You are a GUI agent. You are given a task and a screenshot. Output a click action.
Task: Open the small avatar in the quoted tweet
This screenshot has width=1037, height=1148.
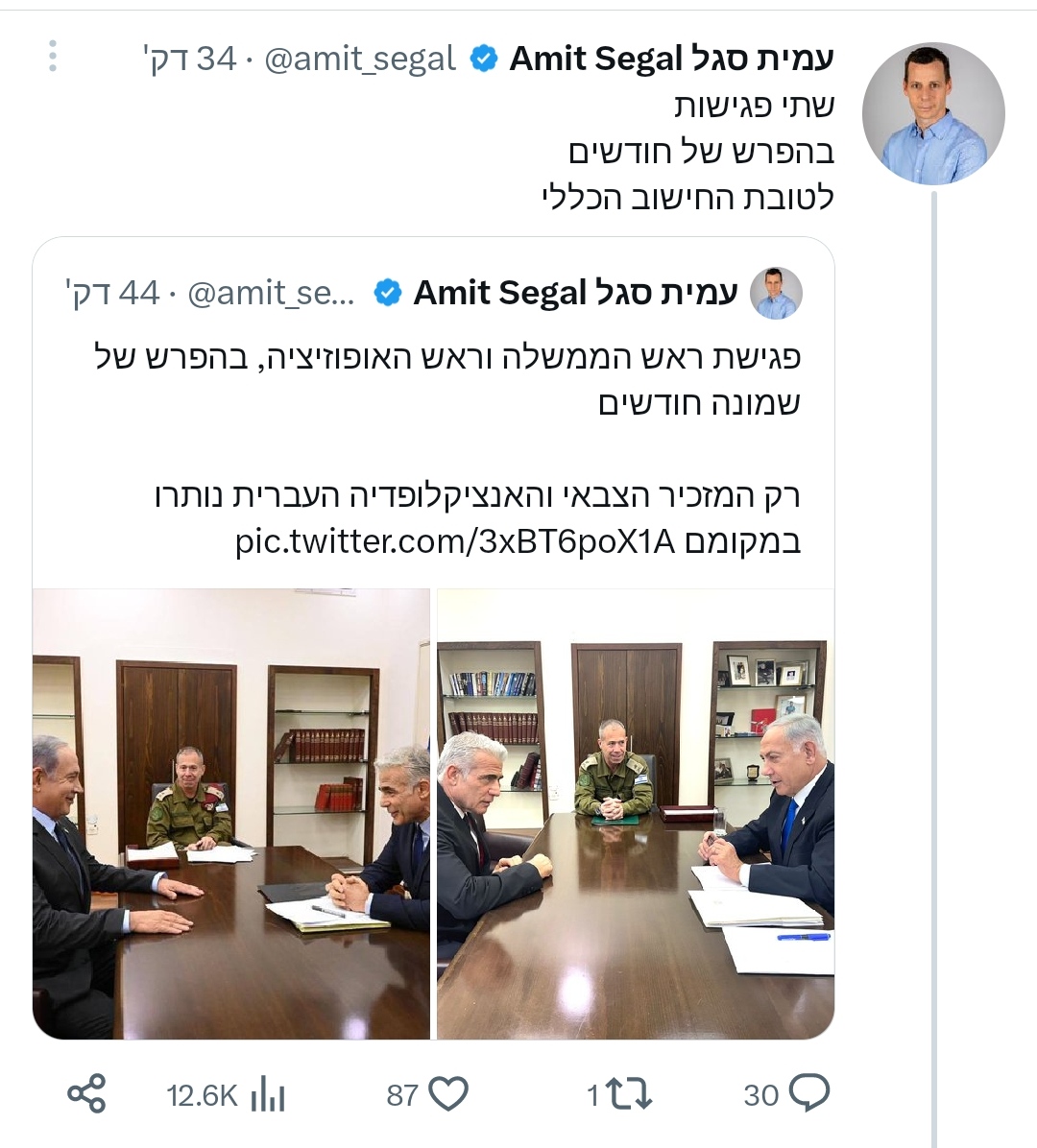click(x=775, y=293)
